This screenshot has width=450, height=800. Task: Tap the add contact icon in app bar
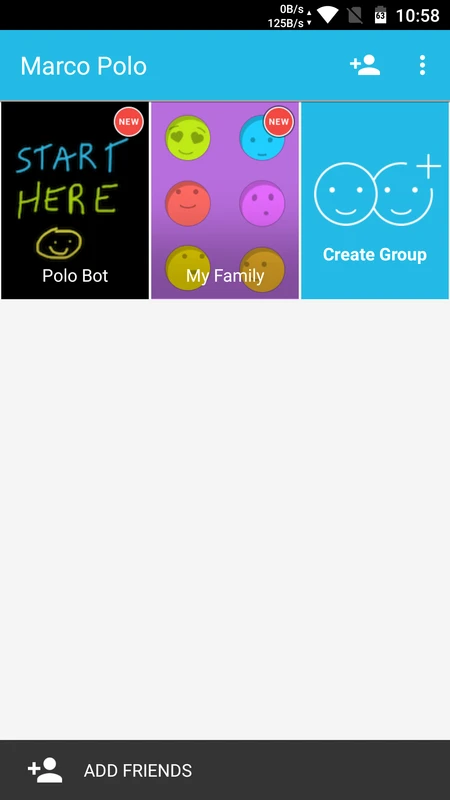click(x=365, y=65)
